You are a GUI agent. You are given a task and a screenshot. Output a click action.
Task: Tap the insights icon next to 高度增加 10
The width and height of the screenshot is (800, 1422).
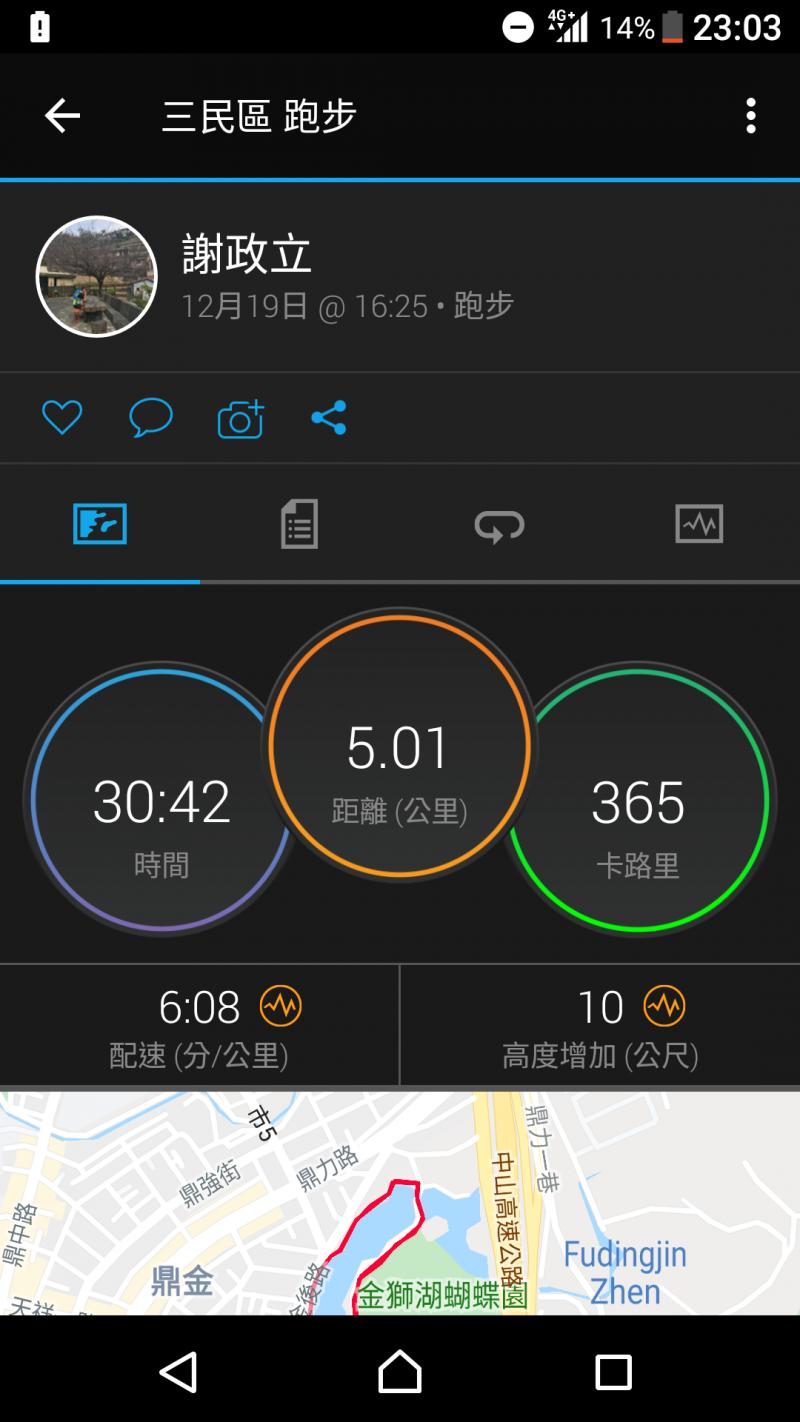665,1007
